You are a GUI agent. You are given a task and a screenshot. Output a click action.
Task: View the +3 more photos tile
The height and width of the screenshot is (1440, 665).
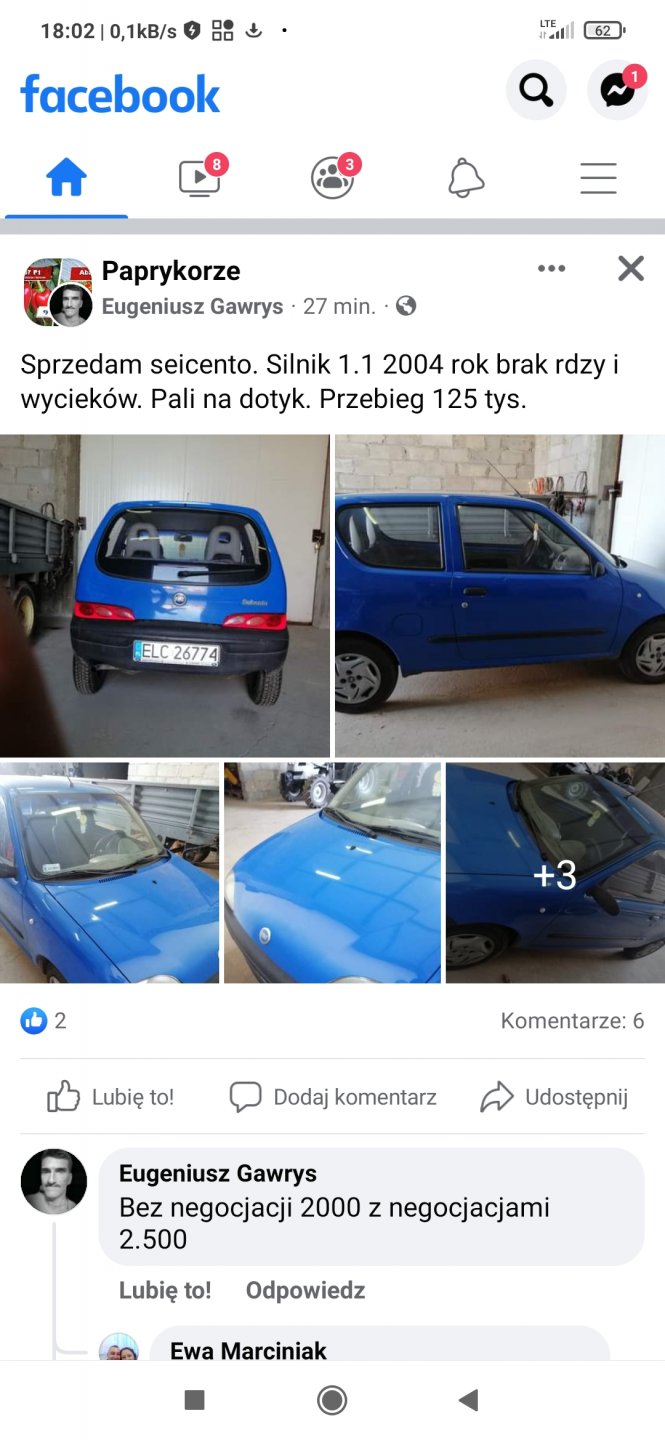(555, 873)
